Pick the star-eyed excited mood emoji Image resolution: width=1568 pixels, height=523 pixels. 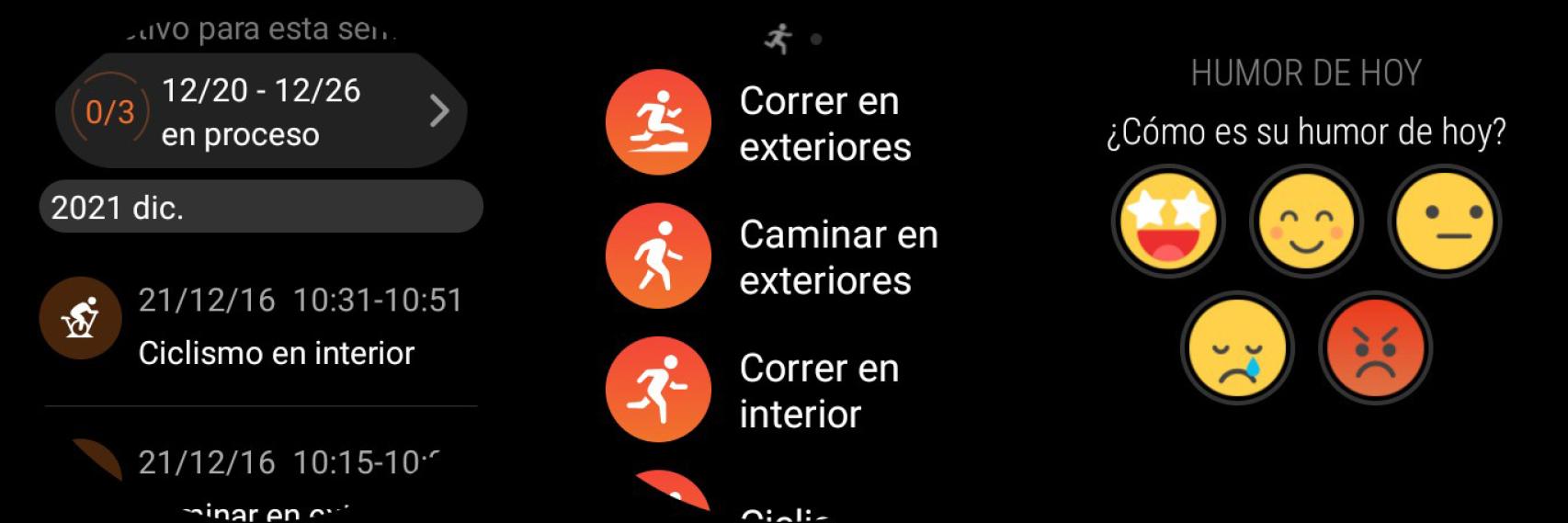coord(1168,221)
